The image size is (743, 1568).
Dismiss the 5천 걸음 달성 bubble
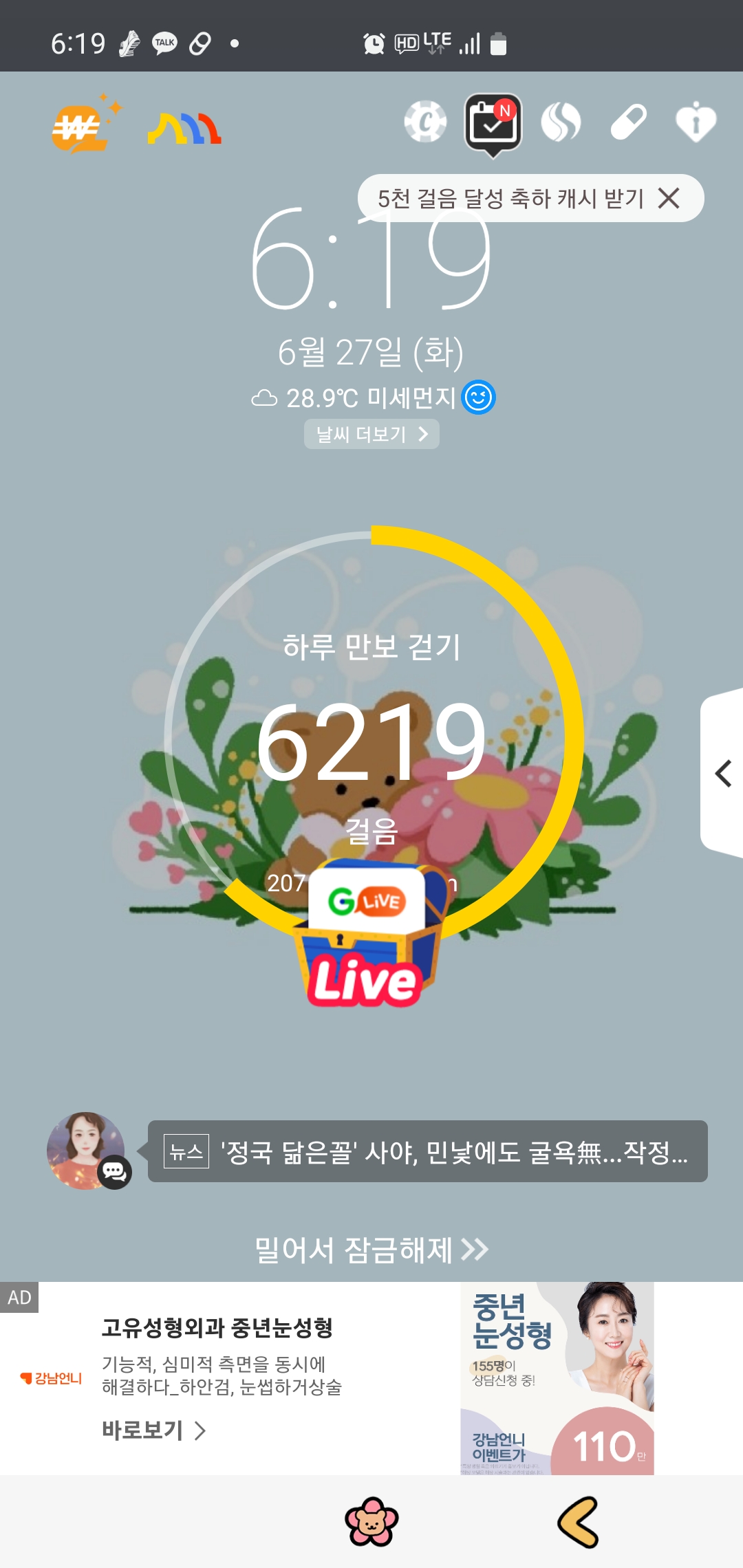pos(669,199)
